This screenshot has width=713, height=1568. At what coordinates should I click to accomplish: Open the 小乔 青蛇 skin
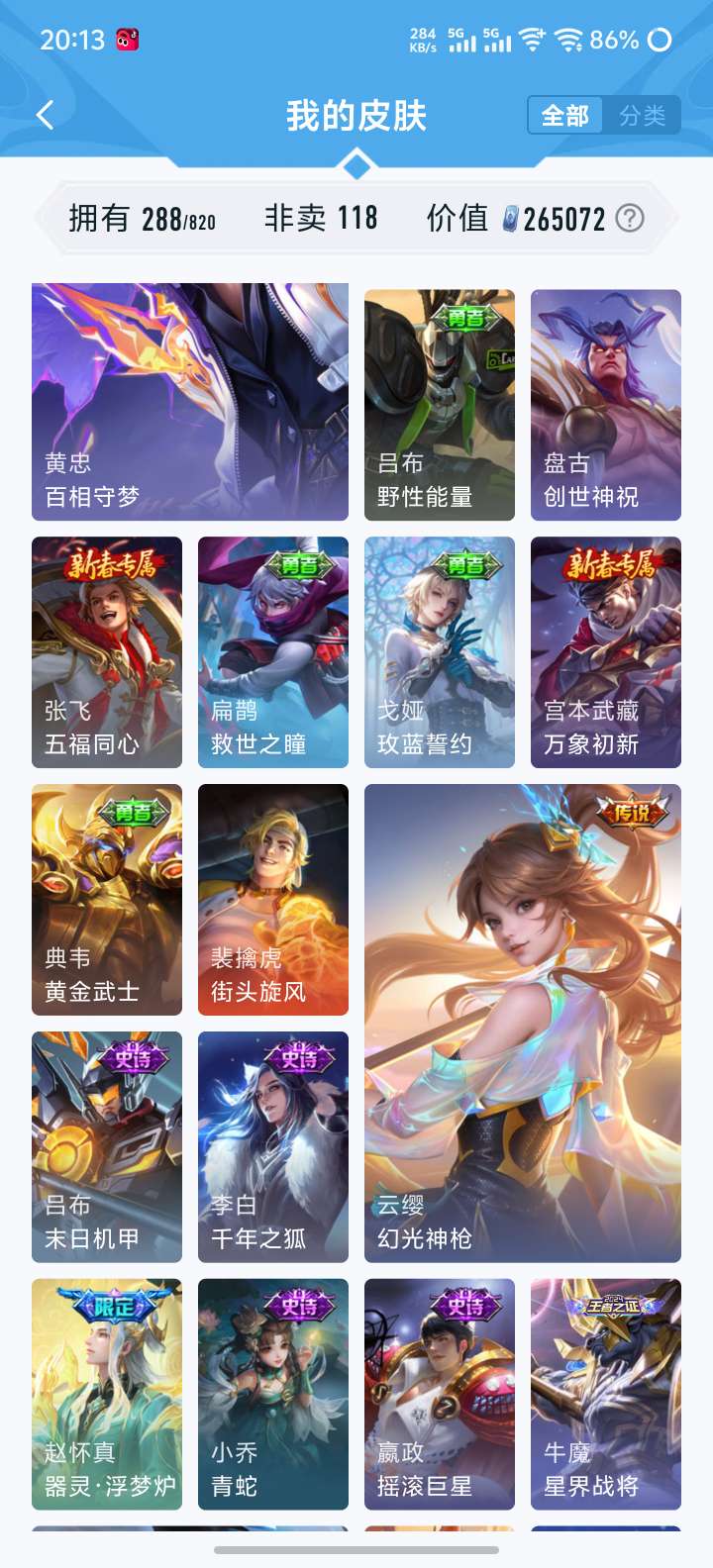click(x=273, y=1395)
